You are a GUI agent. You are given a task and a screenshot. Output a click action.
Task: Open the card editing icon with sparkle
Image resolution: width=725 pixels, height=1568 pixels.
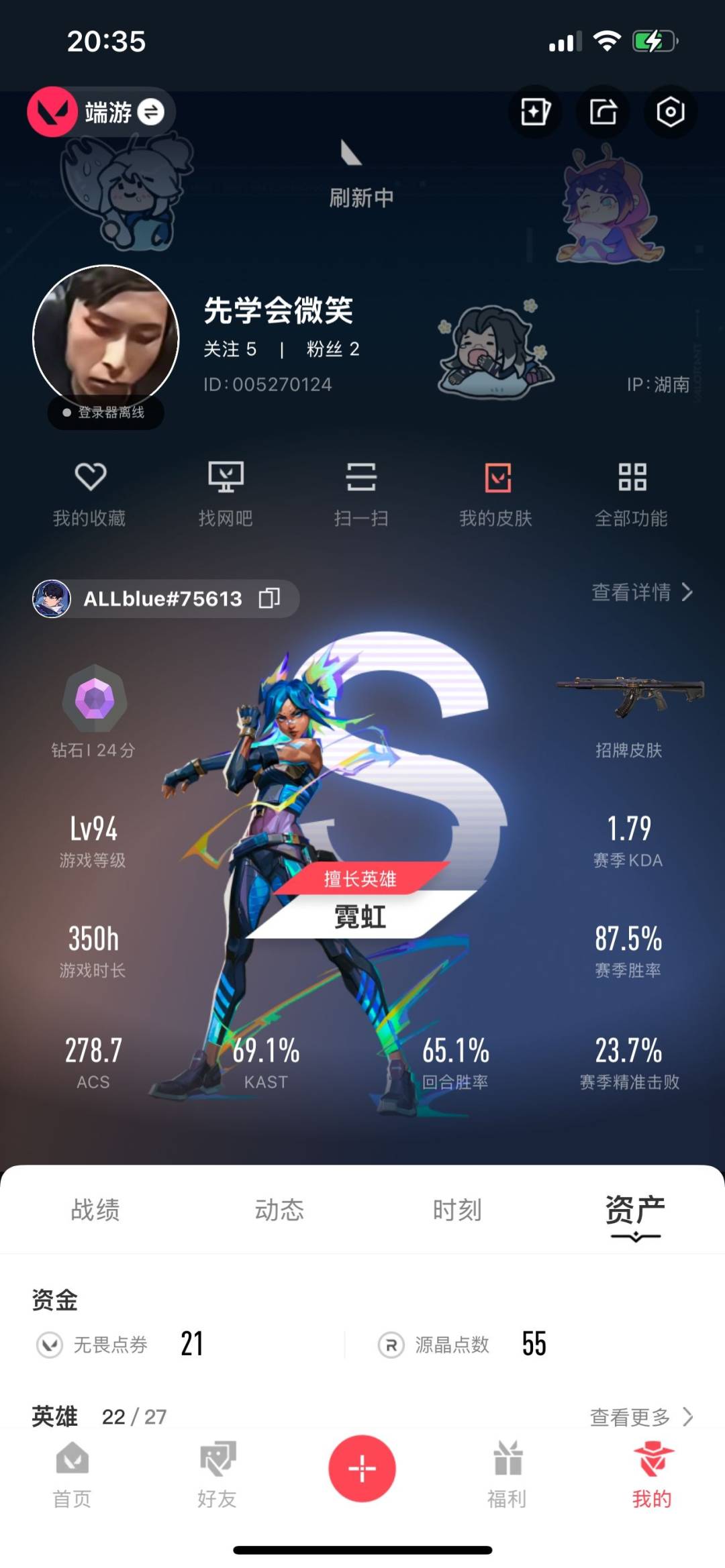[x=535, y=112]
